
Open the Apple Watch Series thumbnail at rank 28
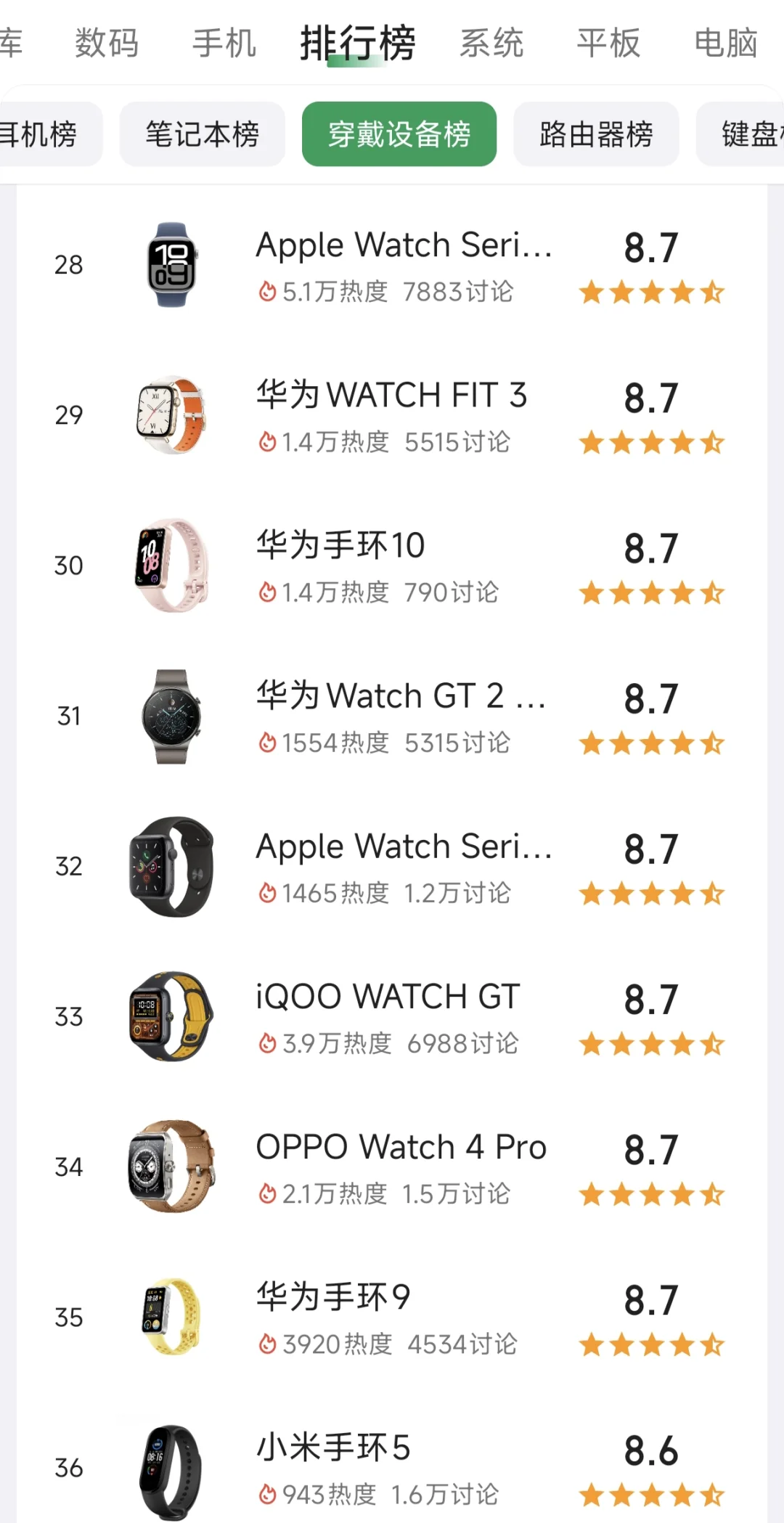[x=172, y=265]
